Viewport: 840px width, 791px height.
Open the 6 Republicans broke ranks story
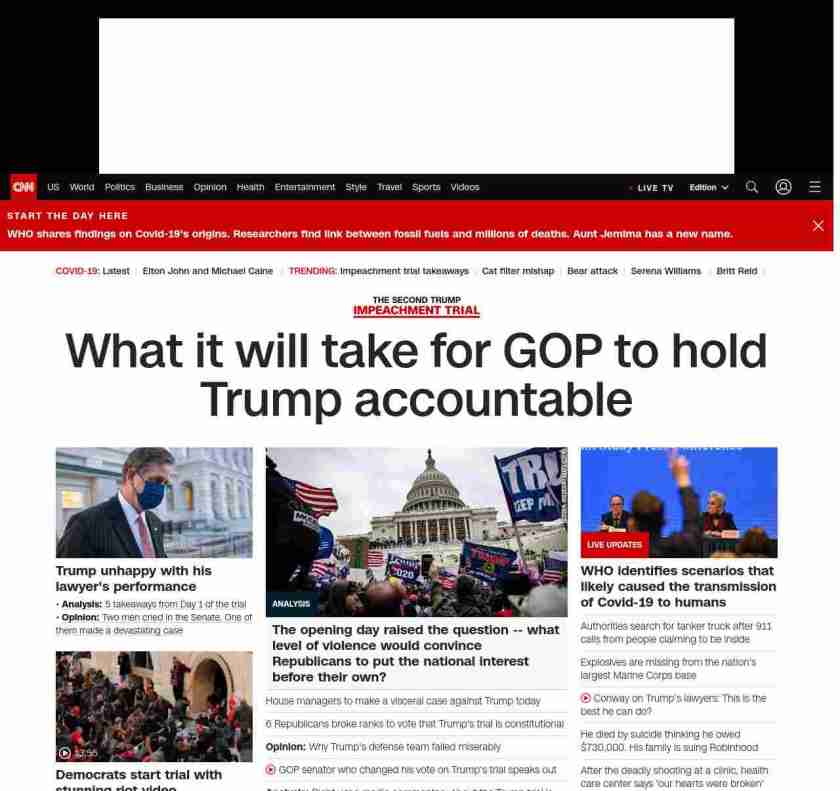[414, 724]
